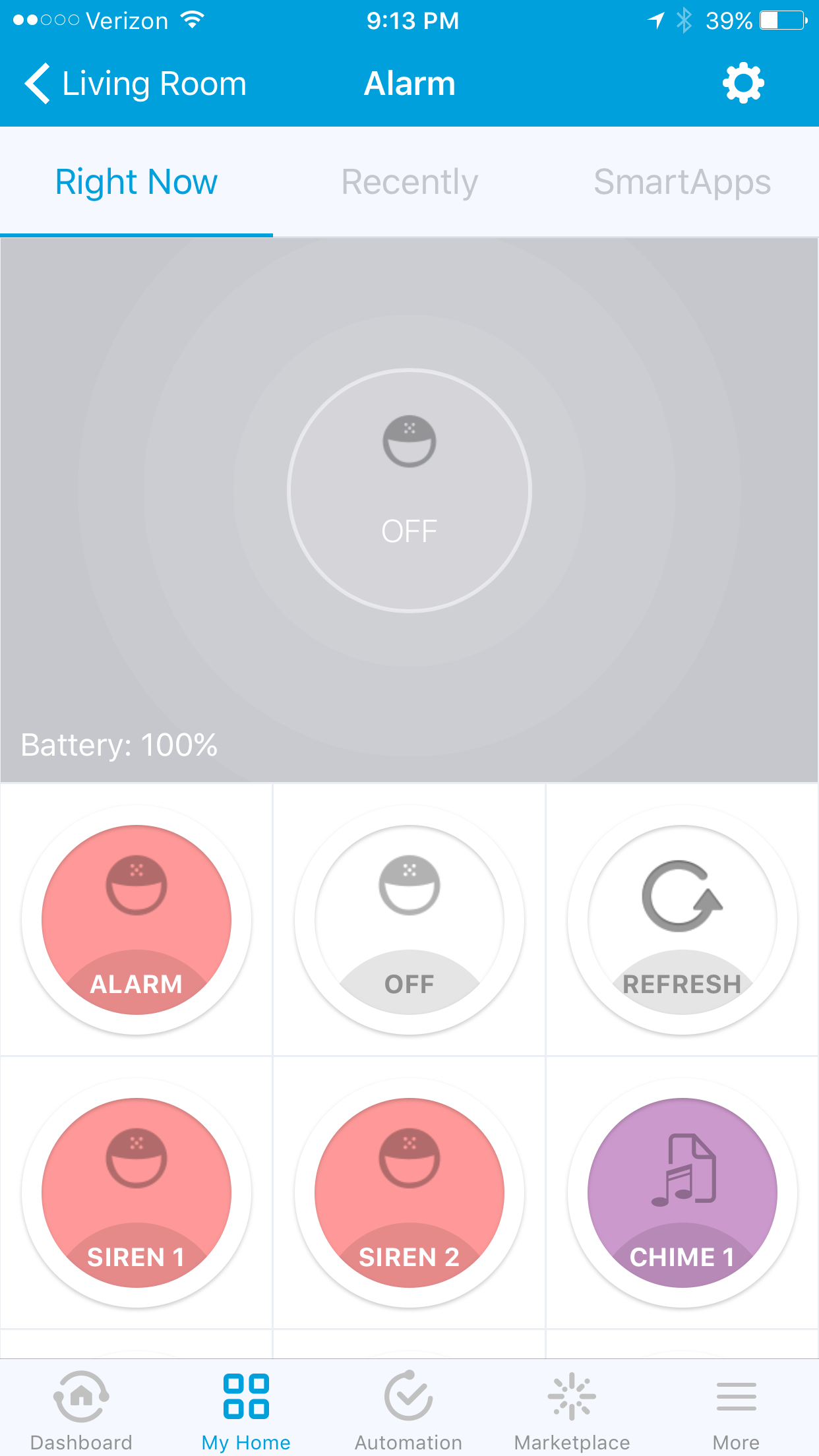Play the CHIME 1 sound
This screenshot has height=1456, width=819.
coord(682,1193)
